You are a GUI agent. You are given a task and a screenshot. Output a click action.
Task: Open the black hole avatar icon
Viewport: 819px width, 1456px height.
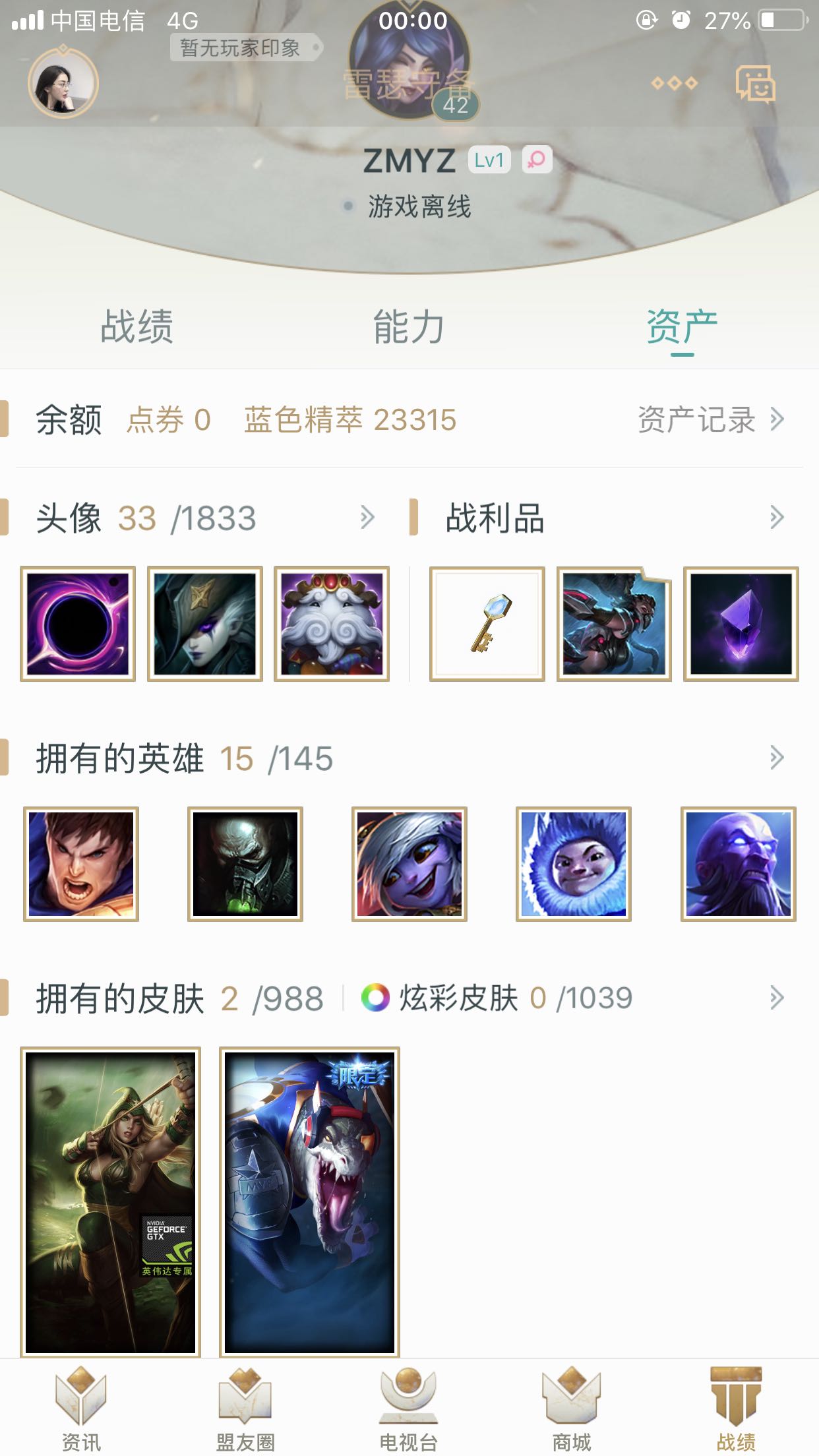tap(78, 624)
